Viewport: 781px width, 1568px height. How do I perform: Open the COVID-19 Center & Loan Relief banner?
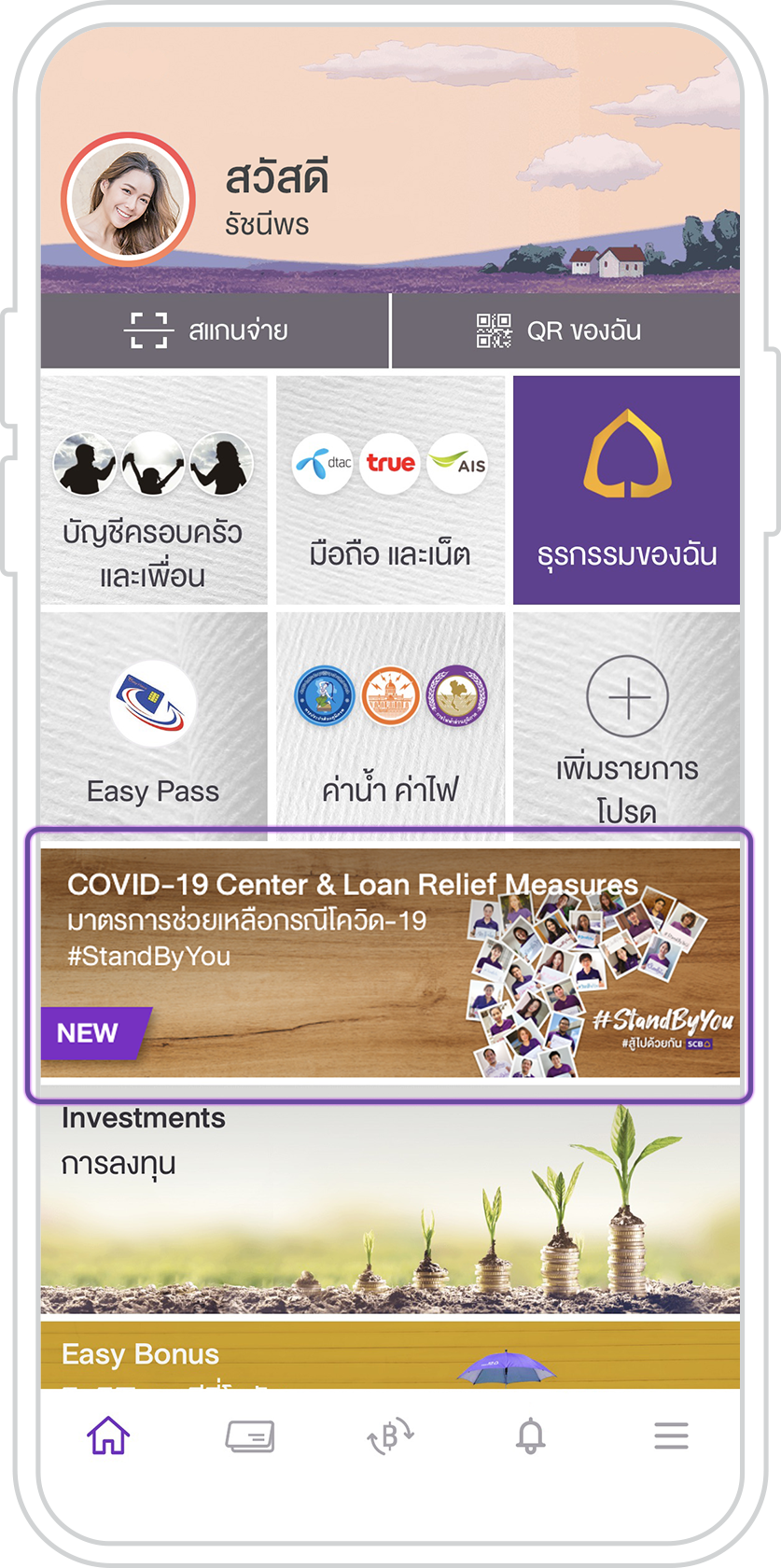(389, 963)
